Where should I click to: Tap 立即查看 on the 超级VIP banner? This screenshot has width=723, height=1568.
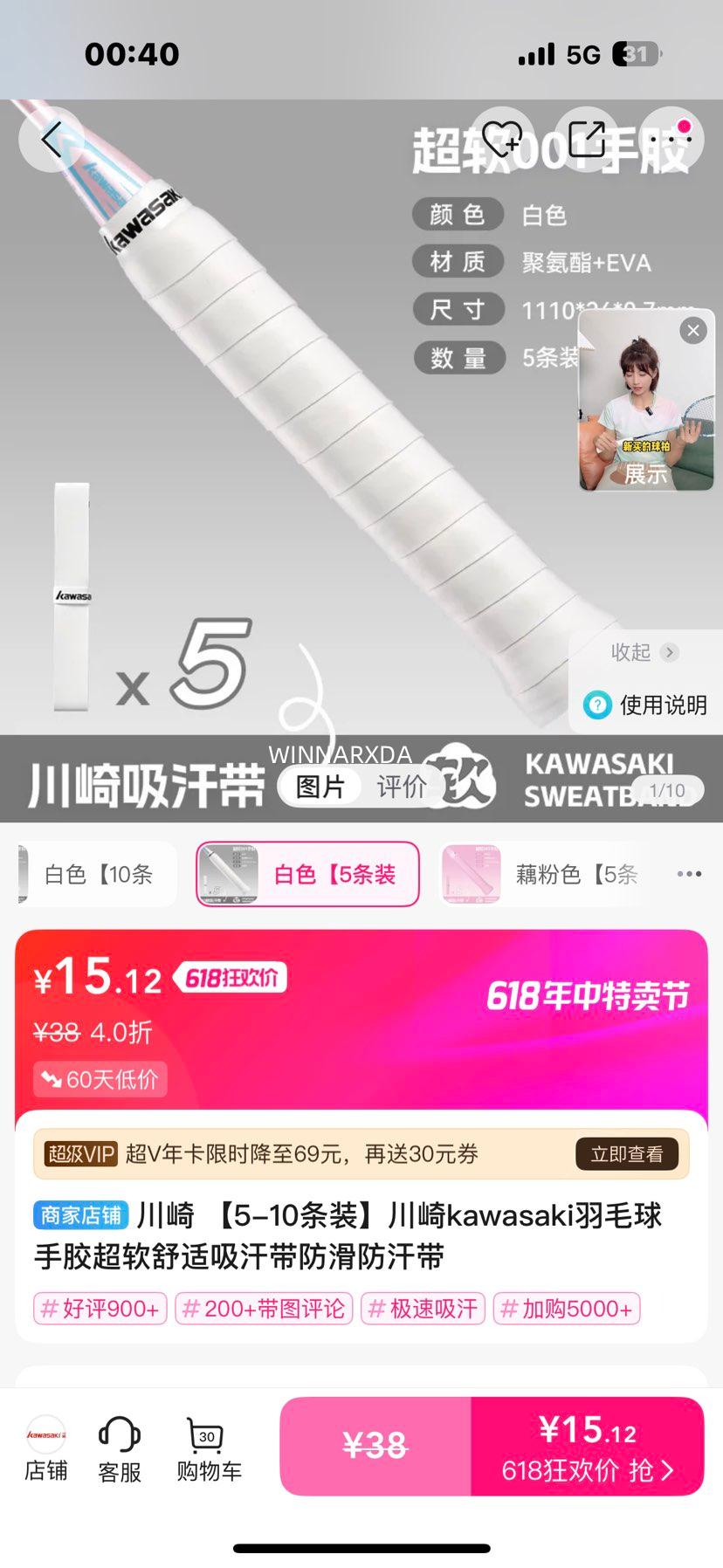[626, 1154]
